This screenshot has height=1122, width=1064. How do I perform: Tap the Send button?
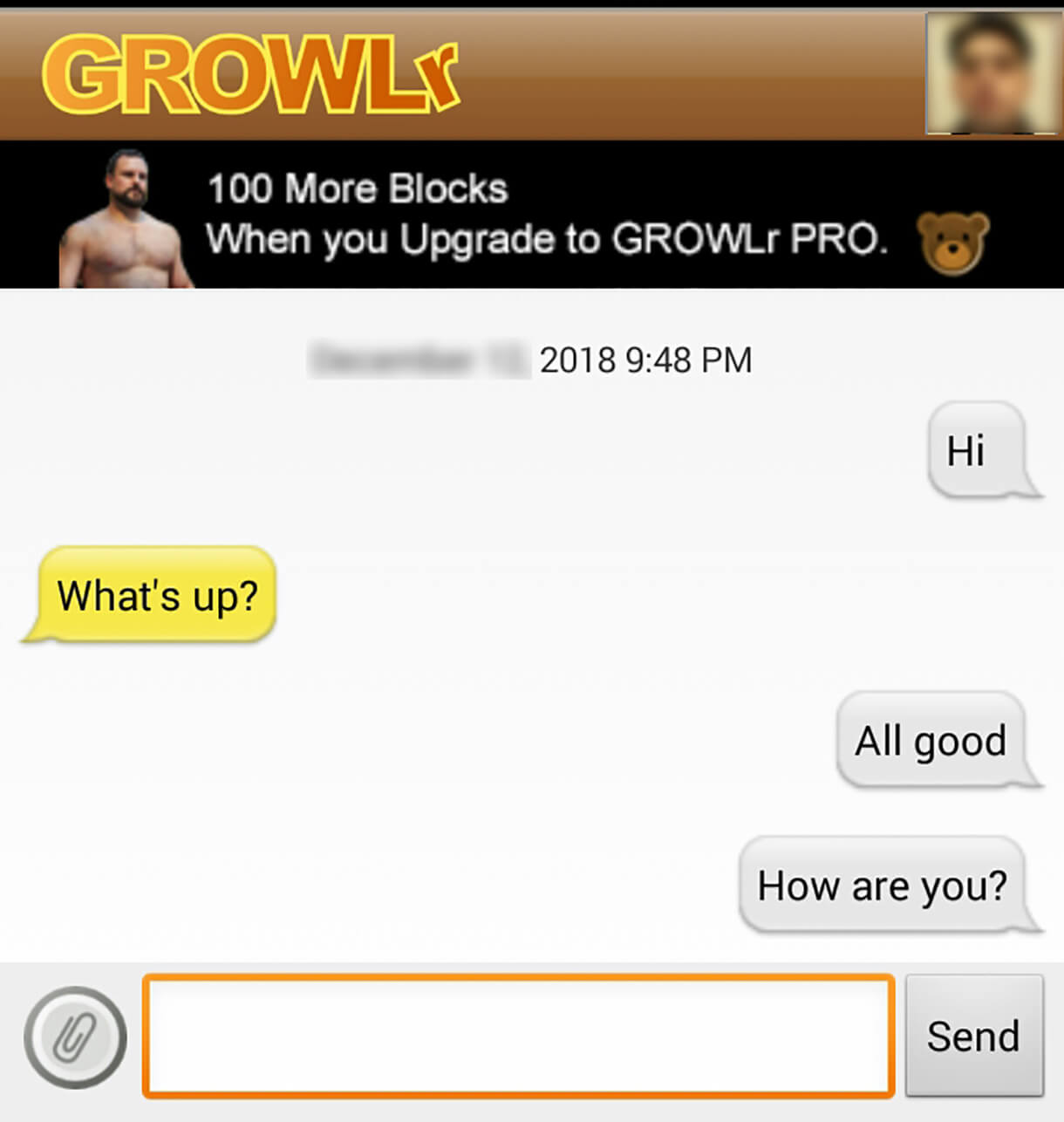pos(973,1036)
